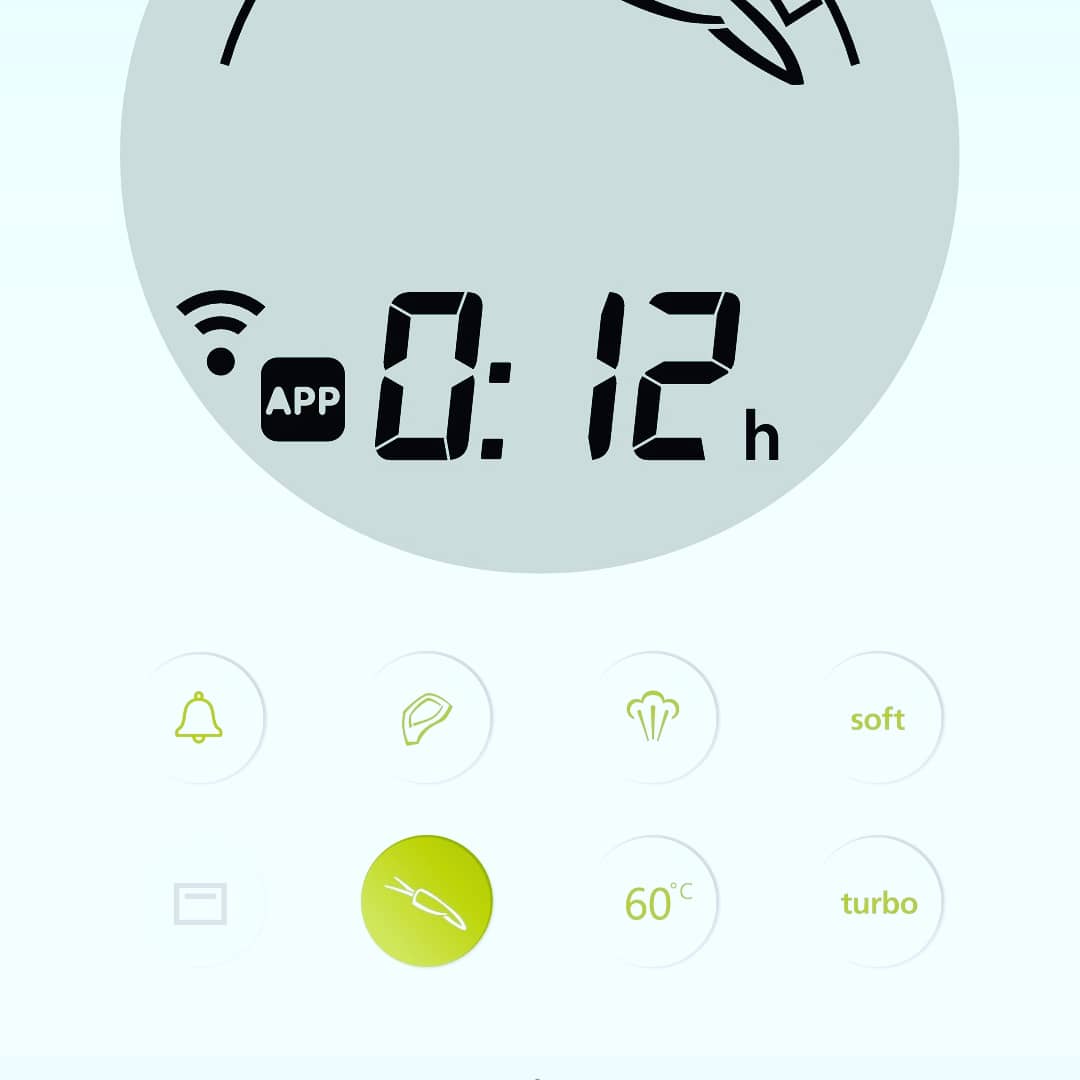Select the meat program

(x=427, y=718)
